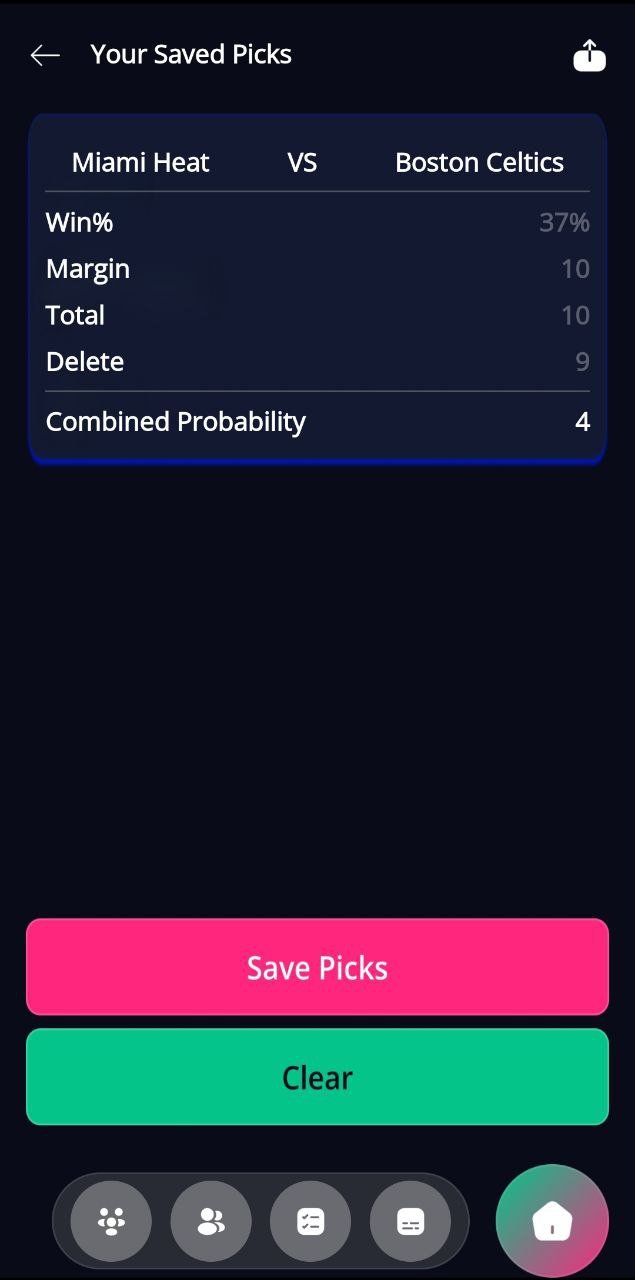Share saved picks via upload icon

[589, 56]
